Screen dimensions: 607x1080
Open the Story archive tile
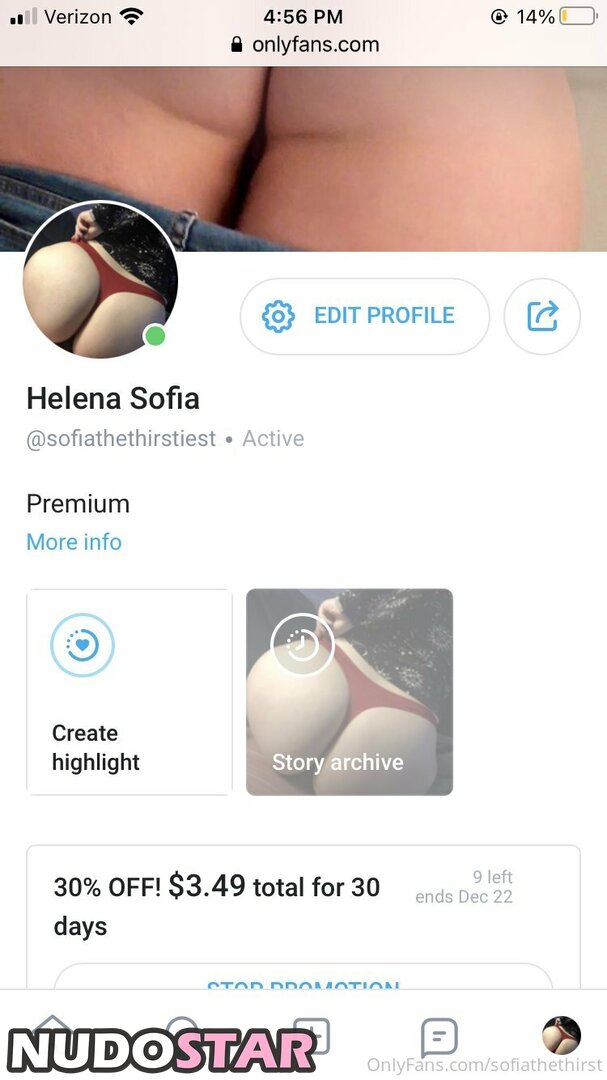click(349, 692)
